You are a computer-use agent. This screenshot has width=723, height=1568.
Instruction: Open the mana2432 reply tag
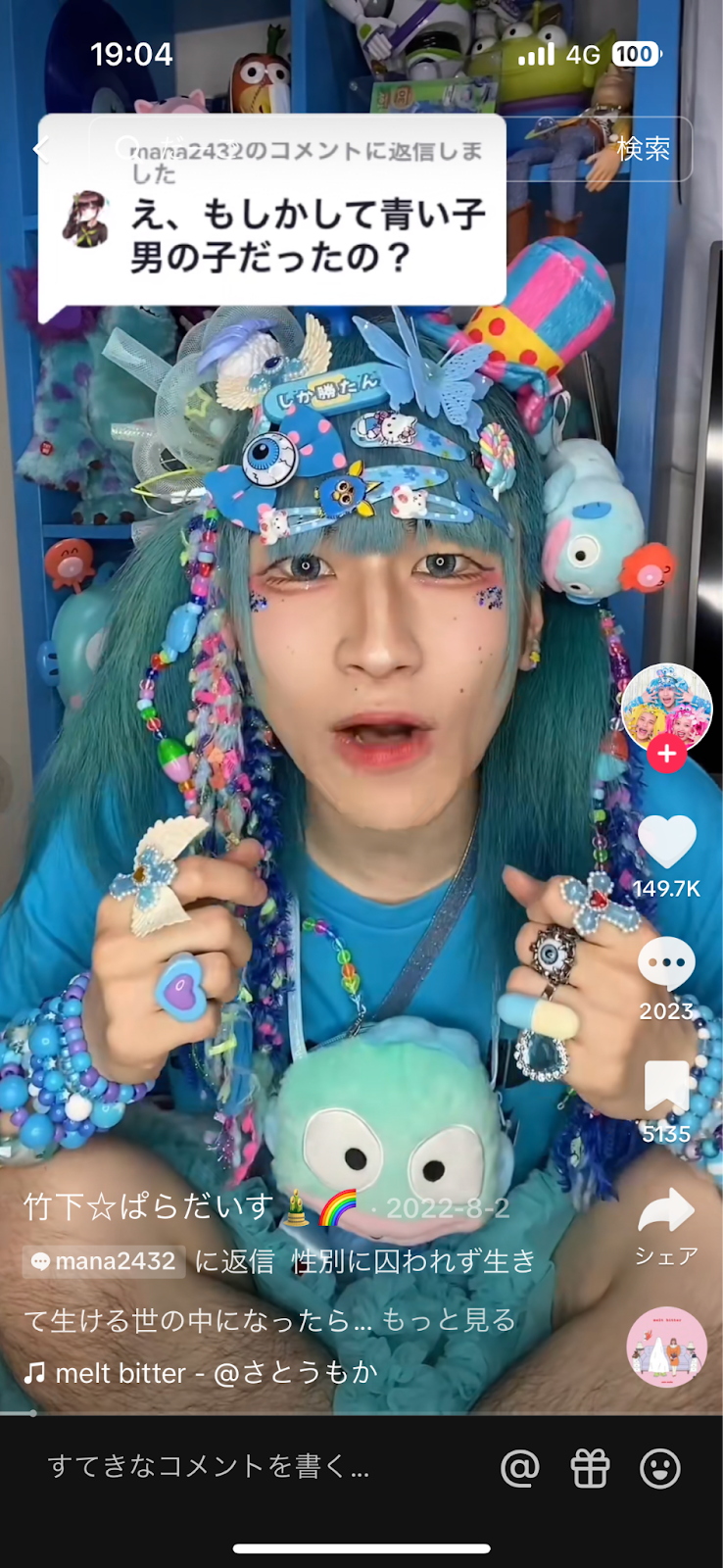tap(104, 1261)
